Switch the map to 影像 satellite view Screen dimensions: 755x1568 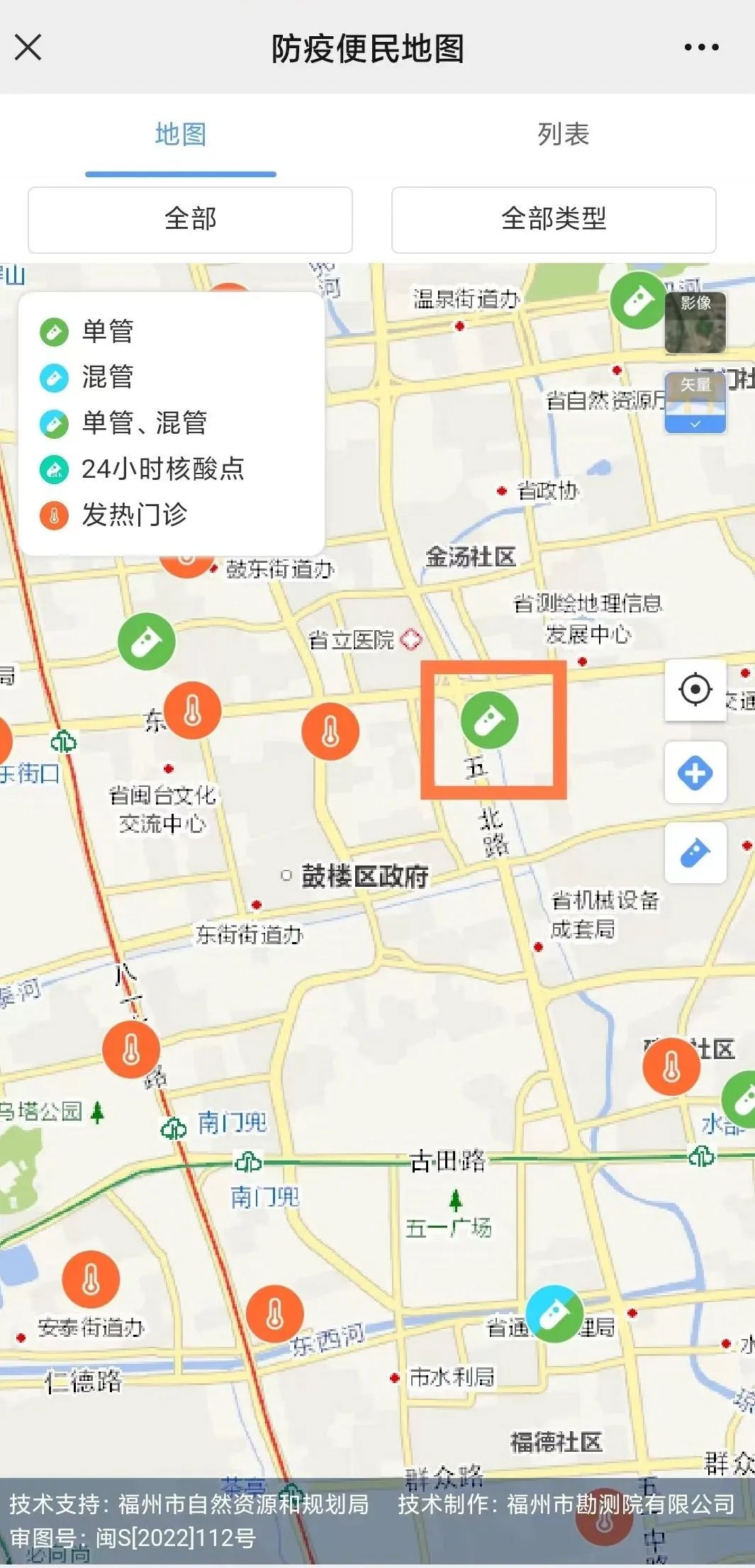click(x=695, y=323)
